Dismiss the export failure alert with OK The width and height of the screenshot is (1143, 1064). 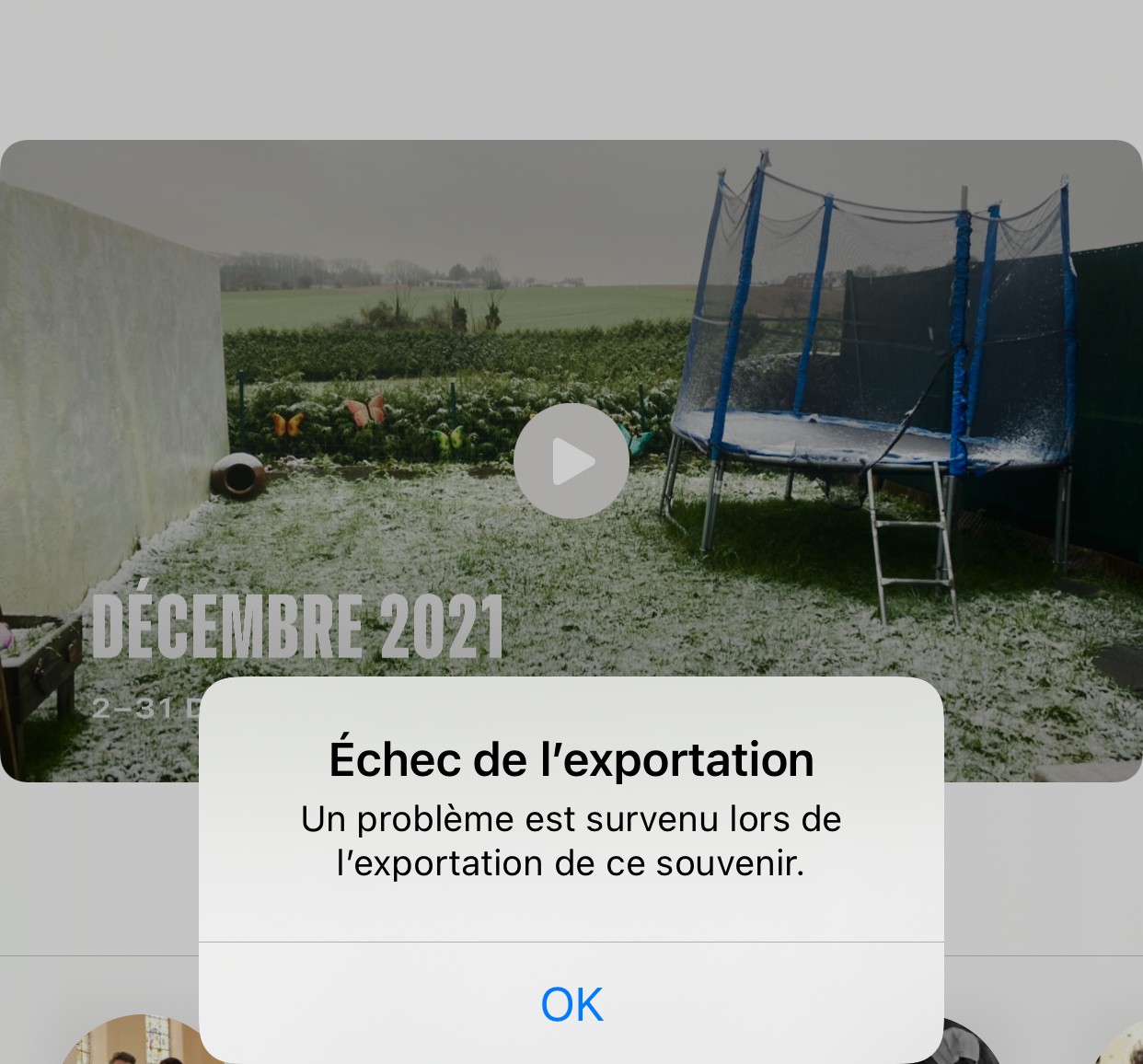[x=571, y=1003]
